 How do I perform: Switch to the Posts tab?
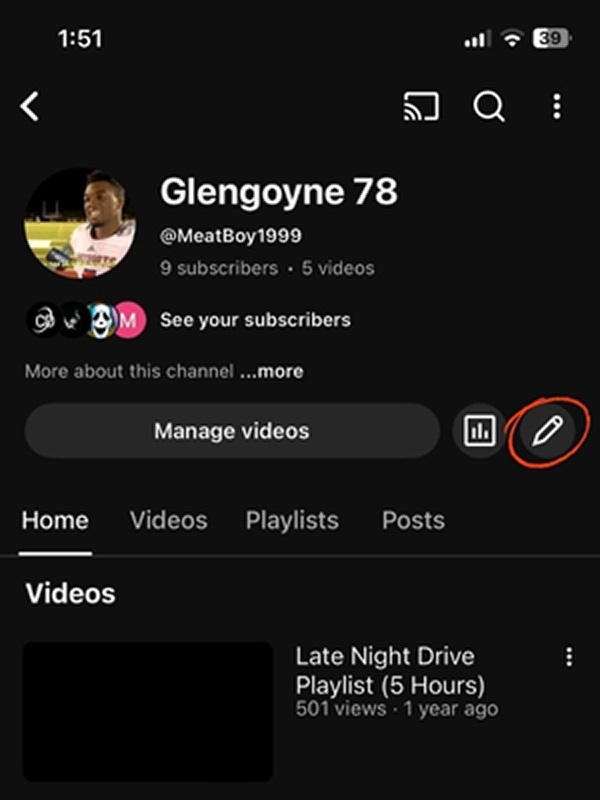coord(413,521)
